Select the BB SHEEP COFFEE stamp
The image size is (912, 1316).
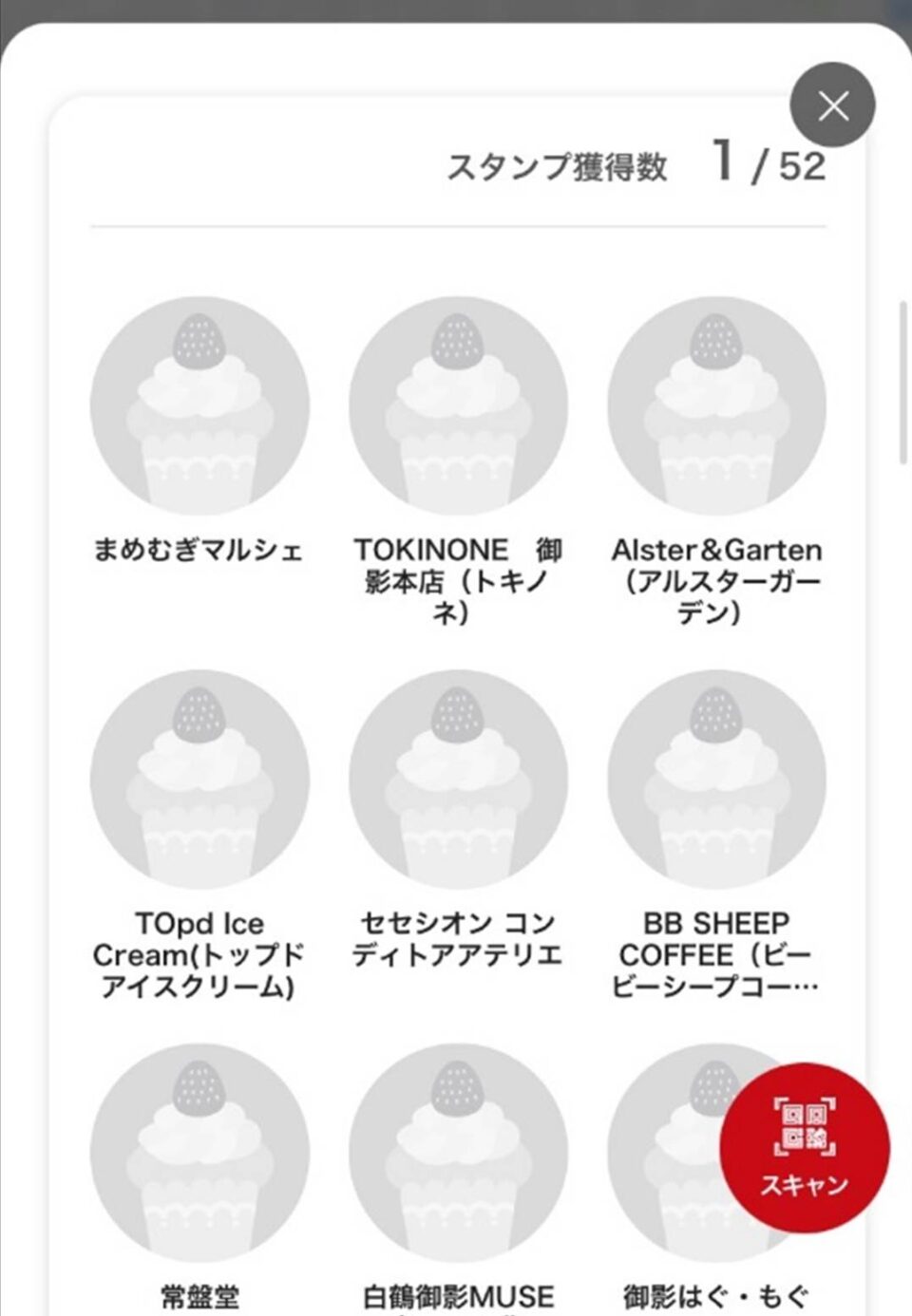tap(716, 780)
